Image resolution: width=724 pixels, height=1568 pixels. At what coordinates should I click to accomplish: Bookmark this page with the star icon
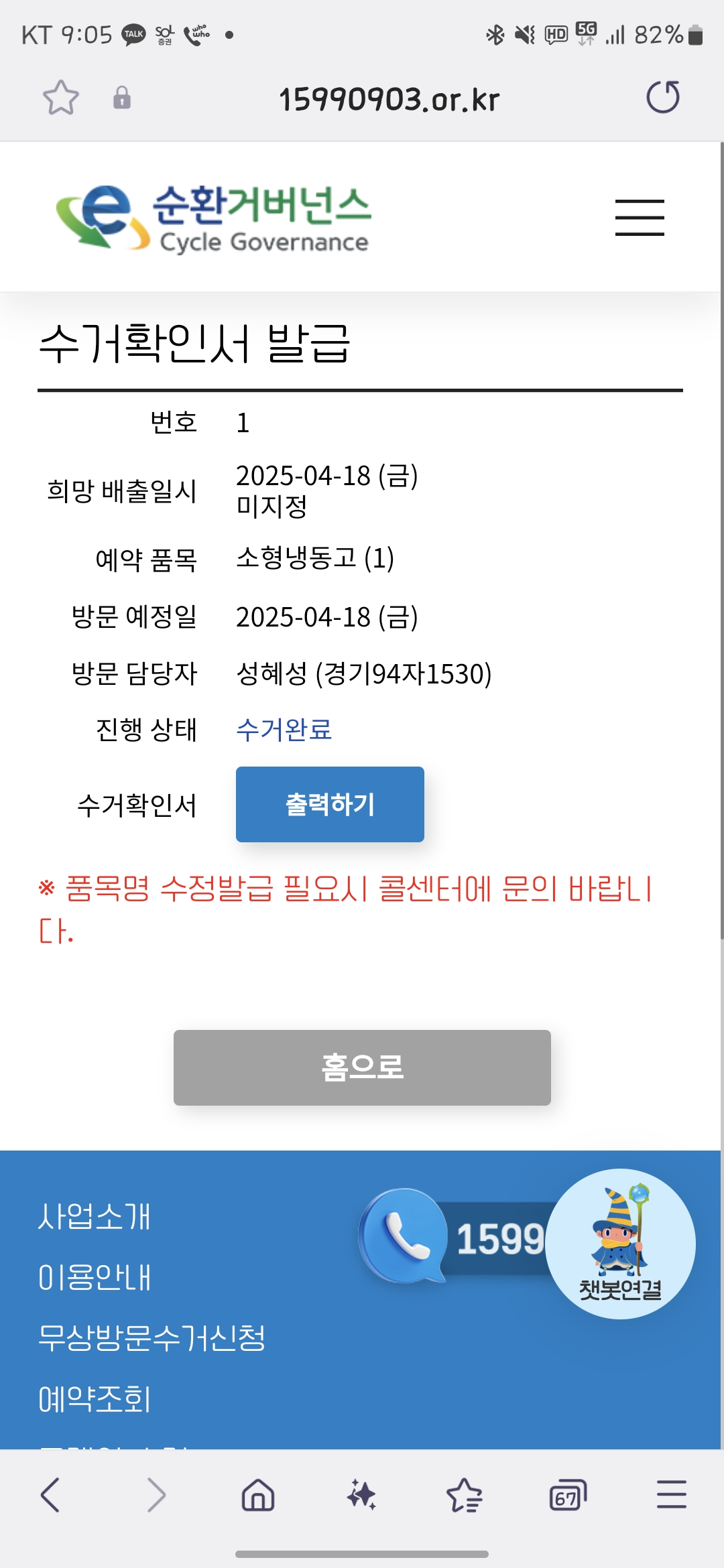coord(61,98)
